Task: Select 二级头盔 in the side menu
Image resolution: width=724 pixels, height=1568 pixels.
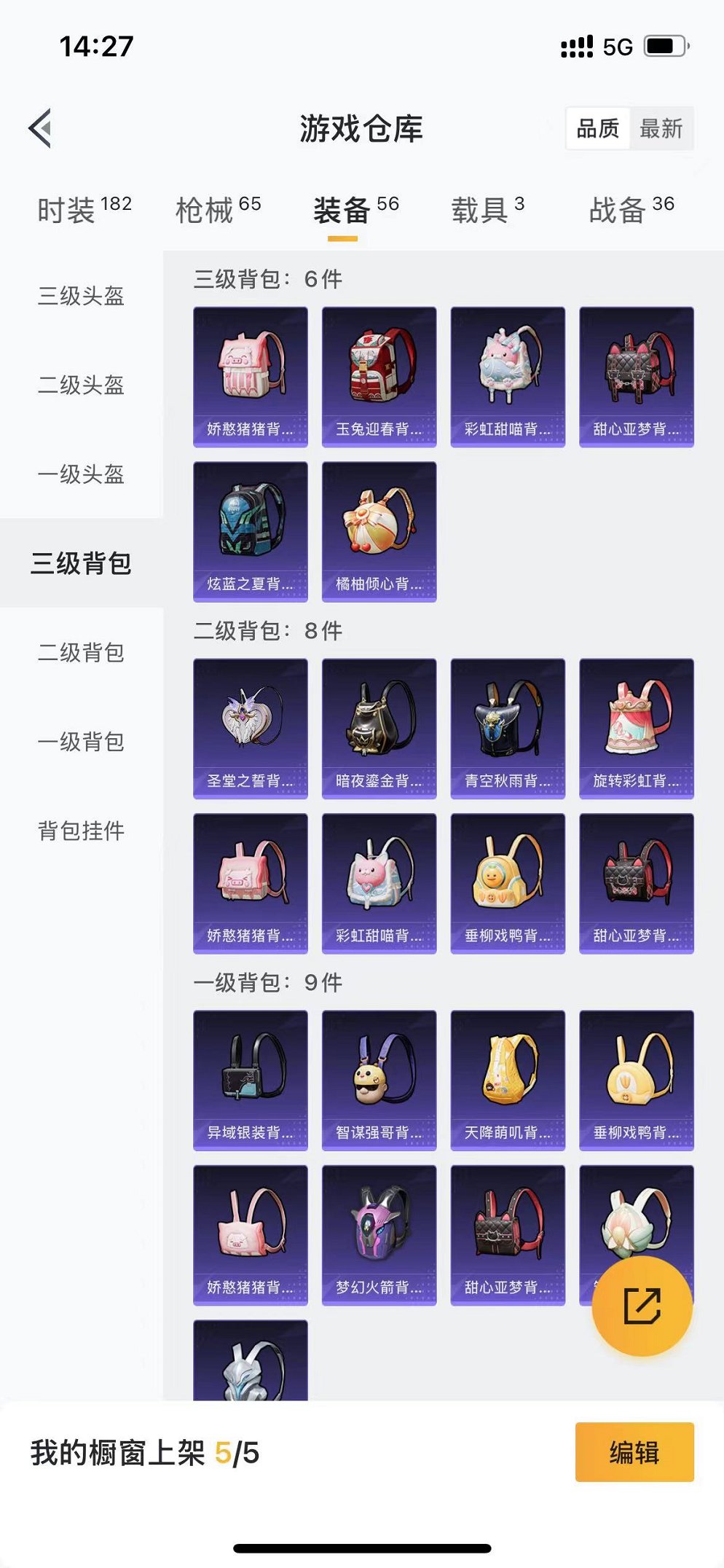Action: tap(81, 385)
